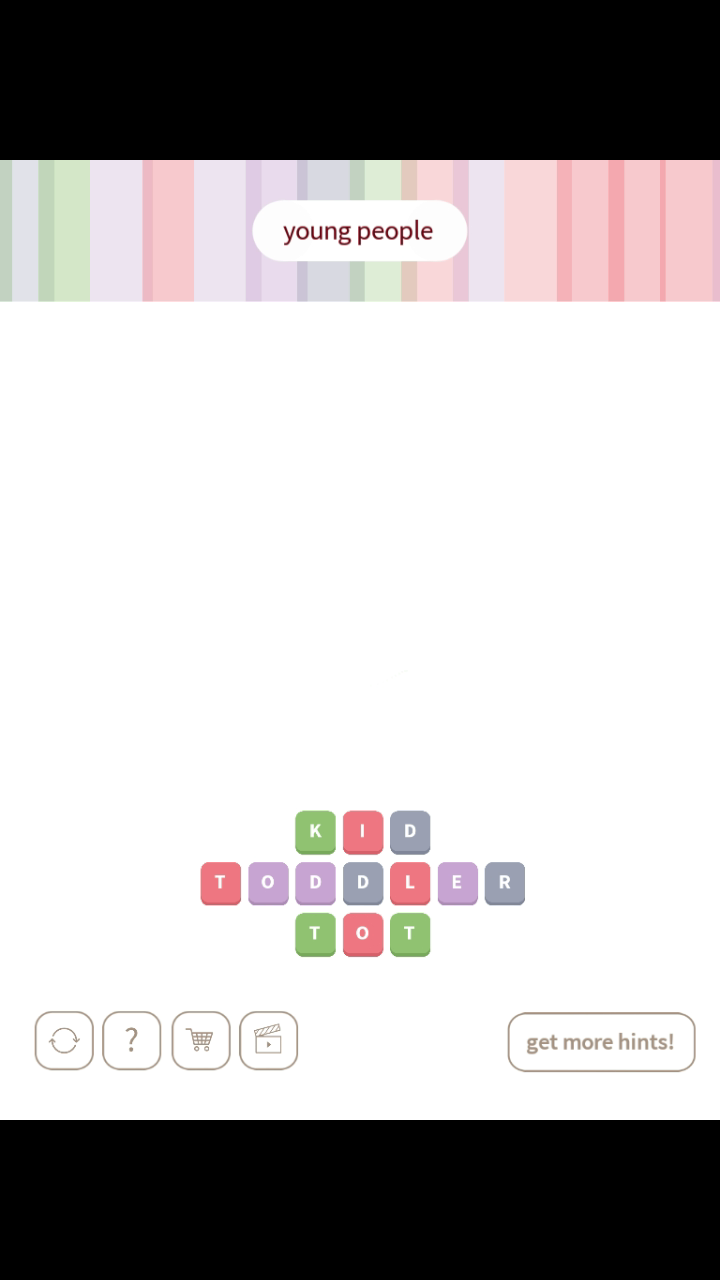This screenshot has height=1280, width=720.
Task: Select the green K letter tile
Action: pos(315,831)
